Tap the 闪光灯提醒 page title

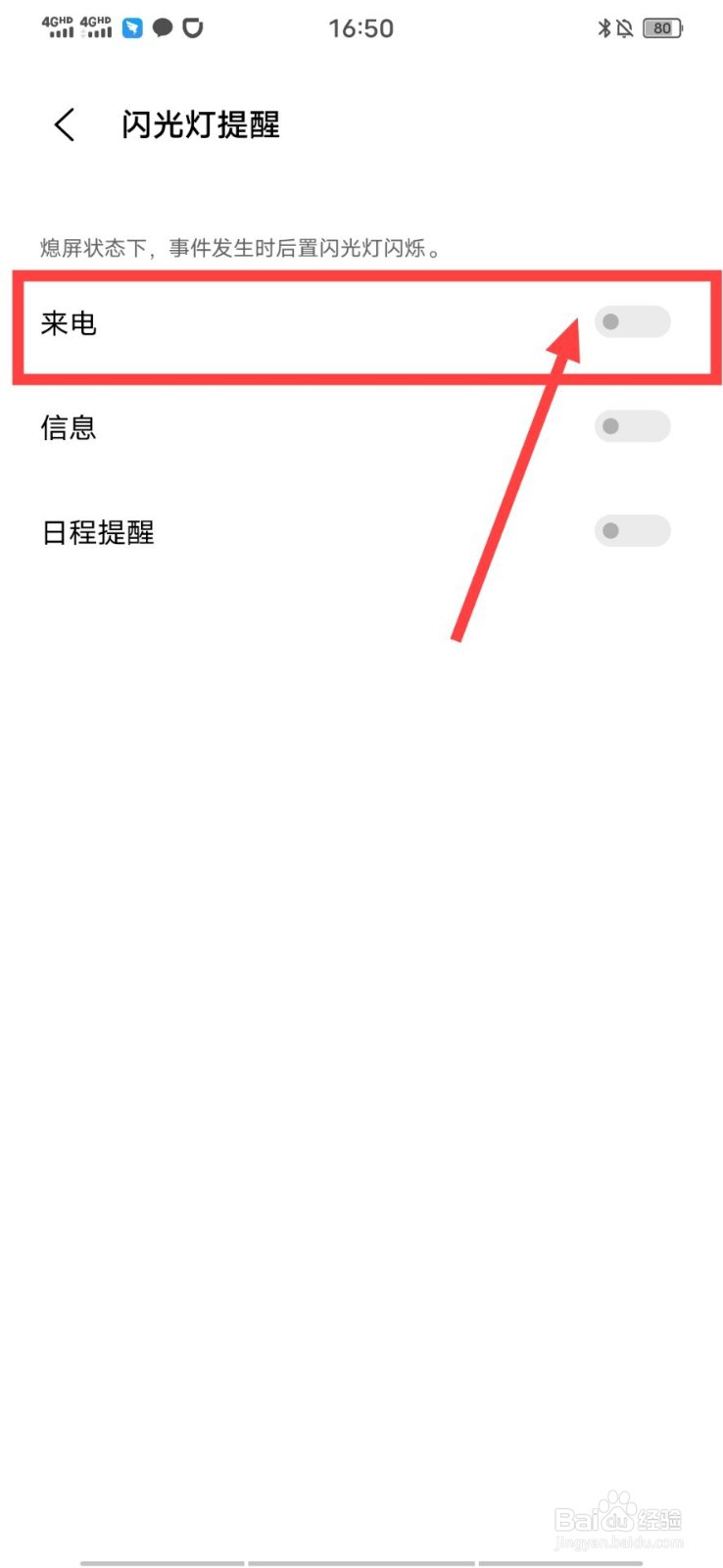(x=199, y=124)
